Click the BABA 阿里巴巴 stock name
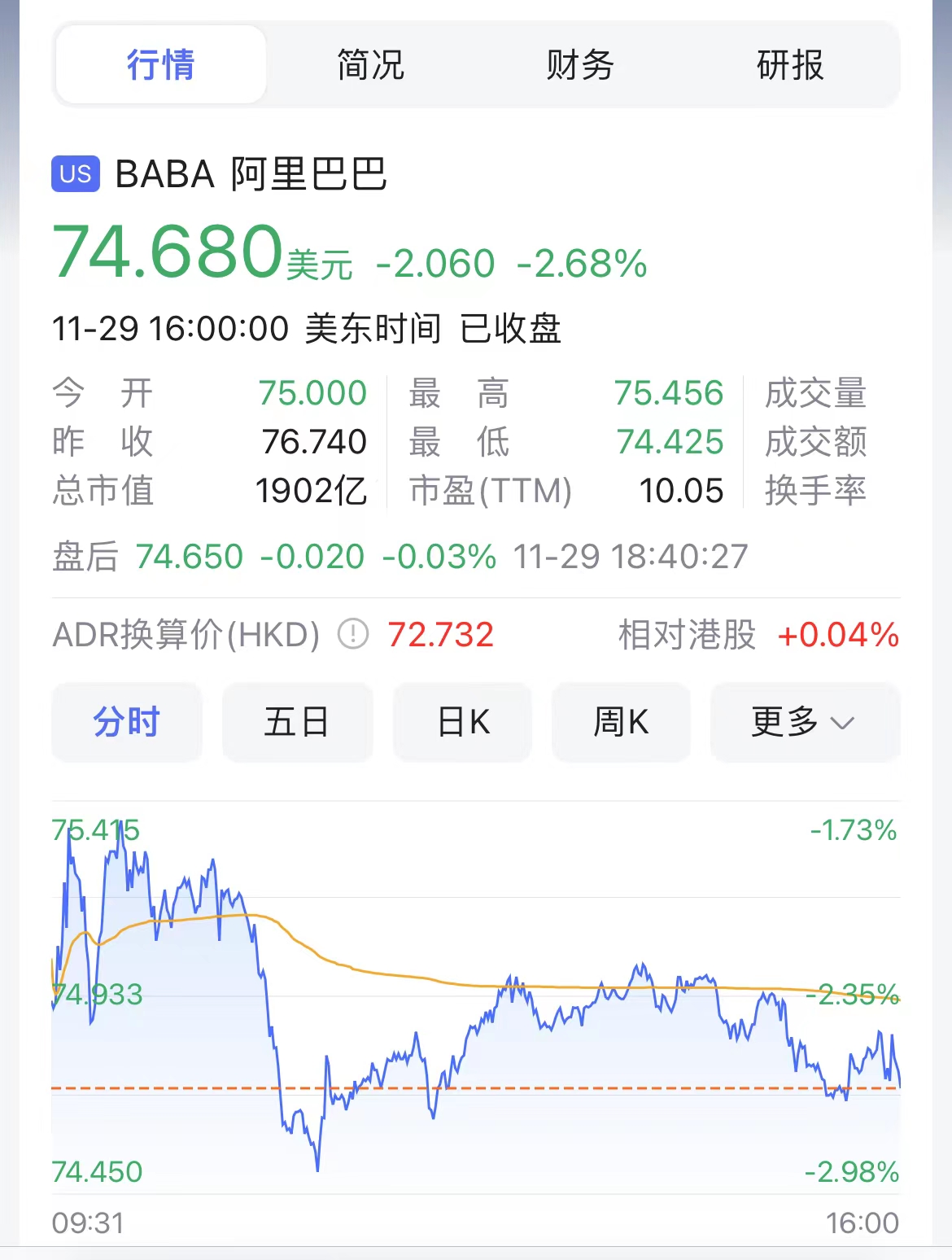952x1260 pixels. (x=252, y=173)
